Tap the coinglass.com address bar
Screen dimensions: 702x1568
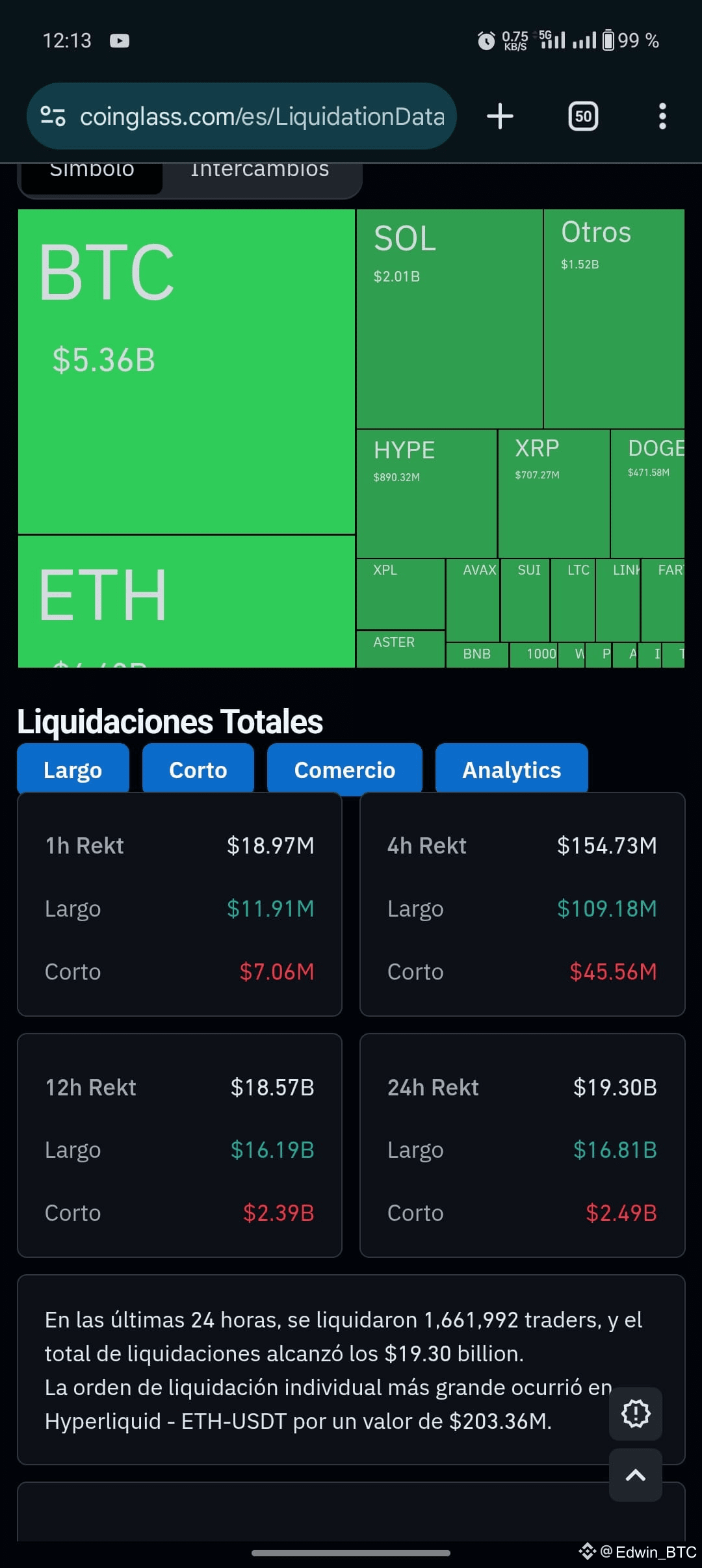[242, 116]
